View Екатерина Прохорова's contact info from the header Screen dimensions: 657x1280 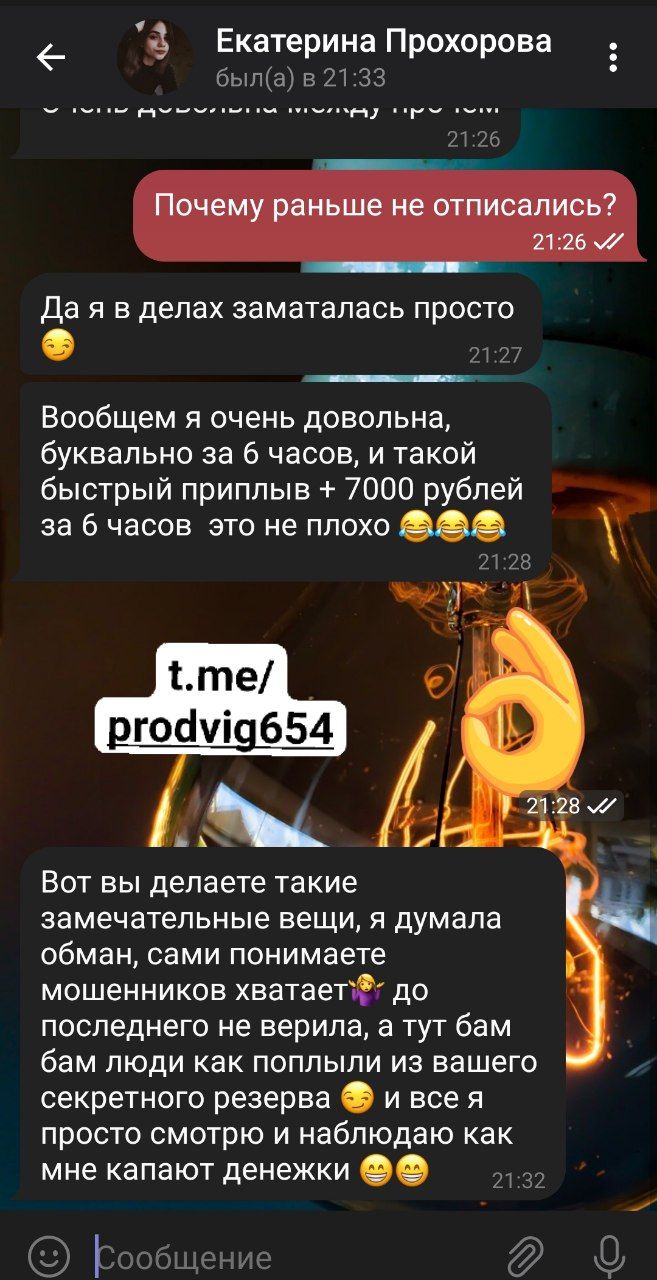pos(383,56)
